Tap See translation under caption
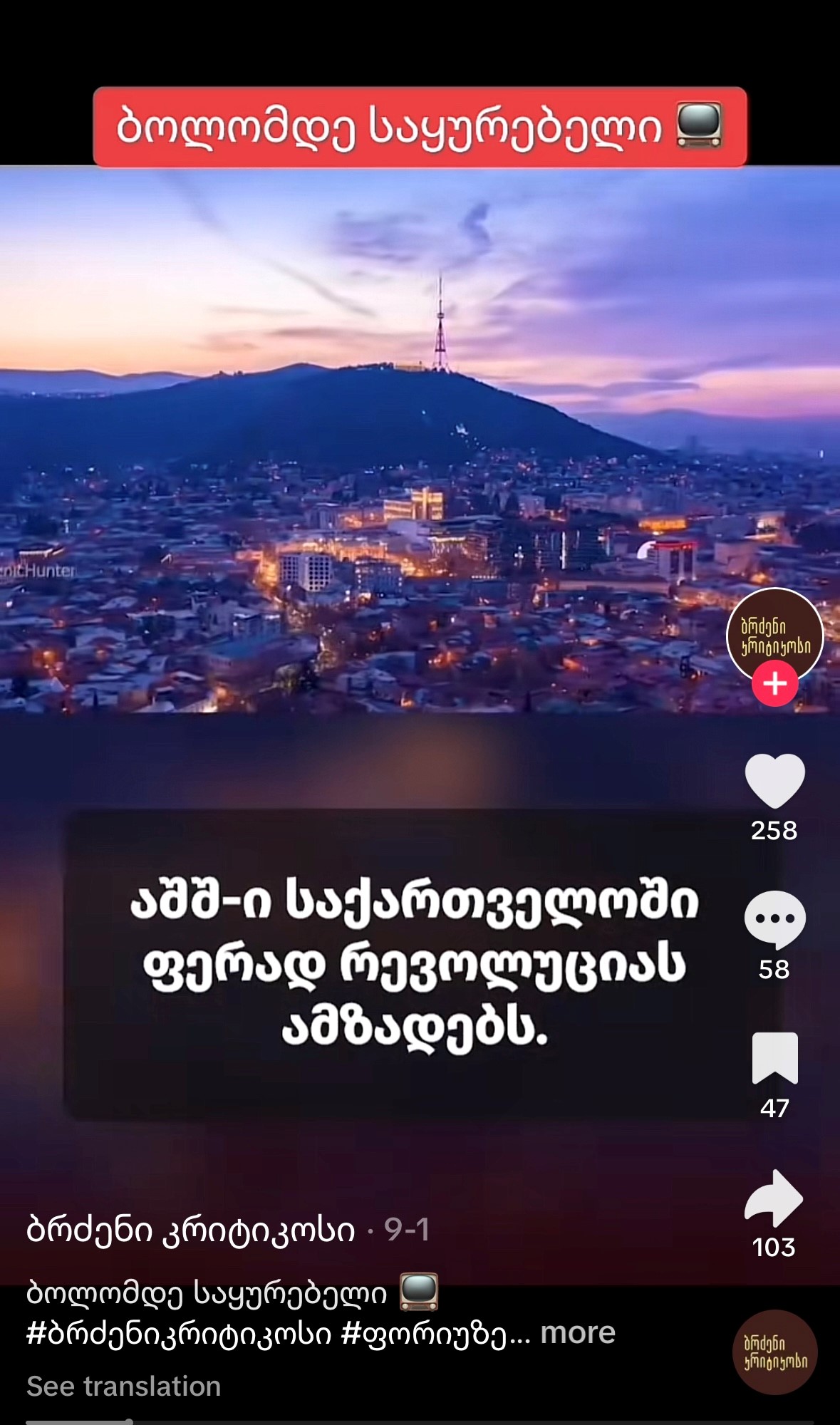840x1425 pixels. 123,1387
